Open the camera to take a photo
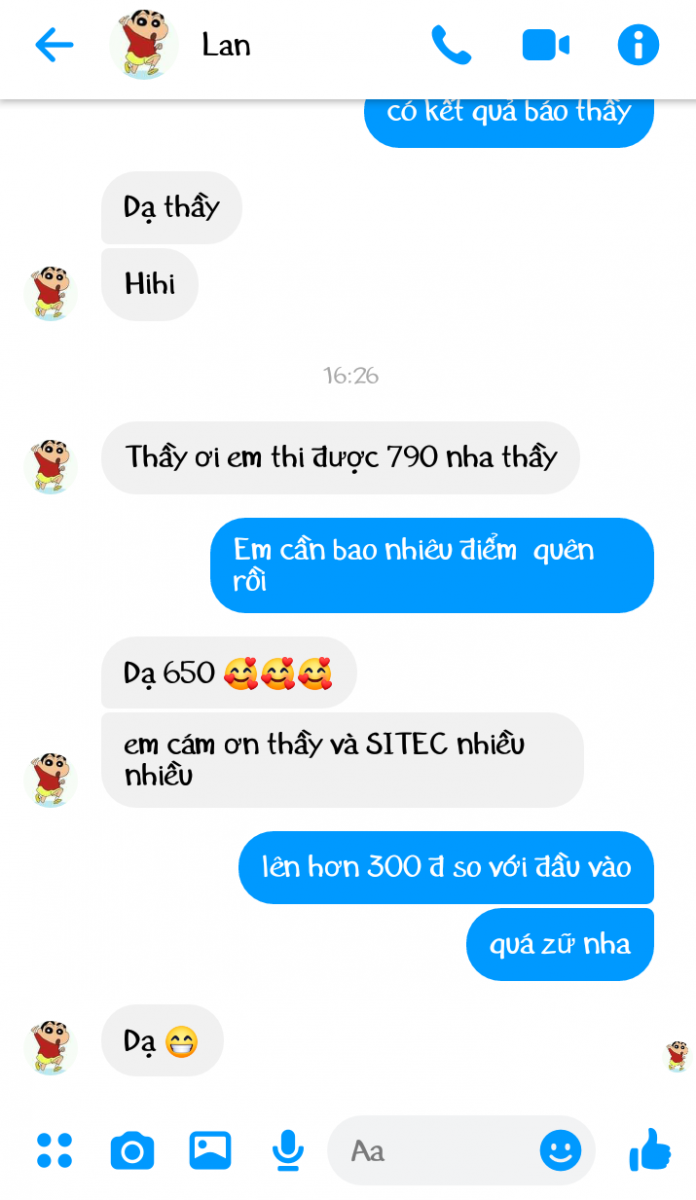This screenshot has height=1200, width=696. click(x=132, y=1151)
